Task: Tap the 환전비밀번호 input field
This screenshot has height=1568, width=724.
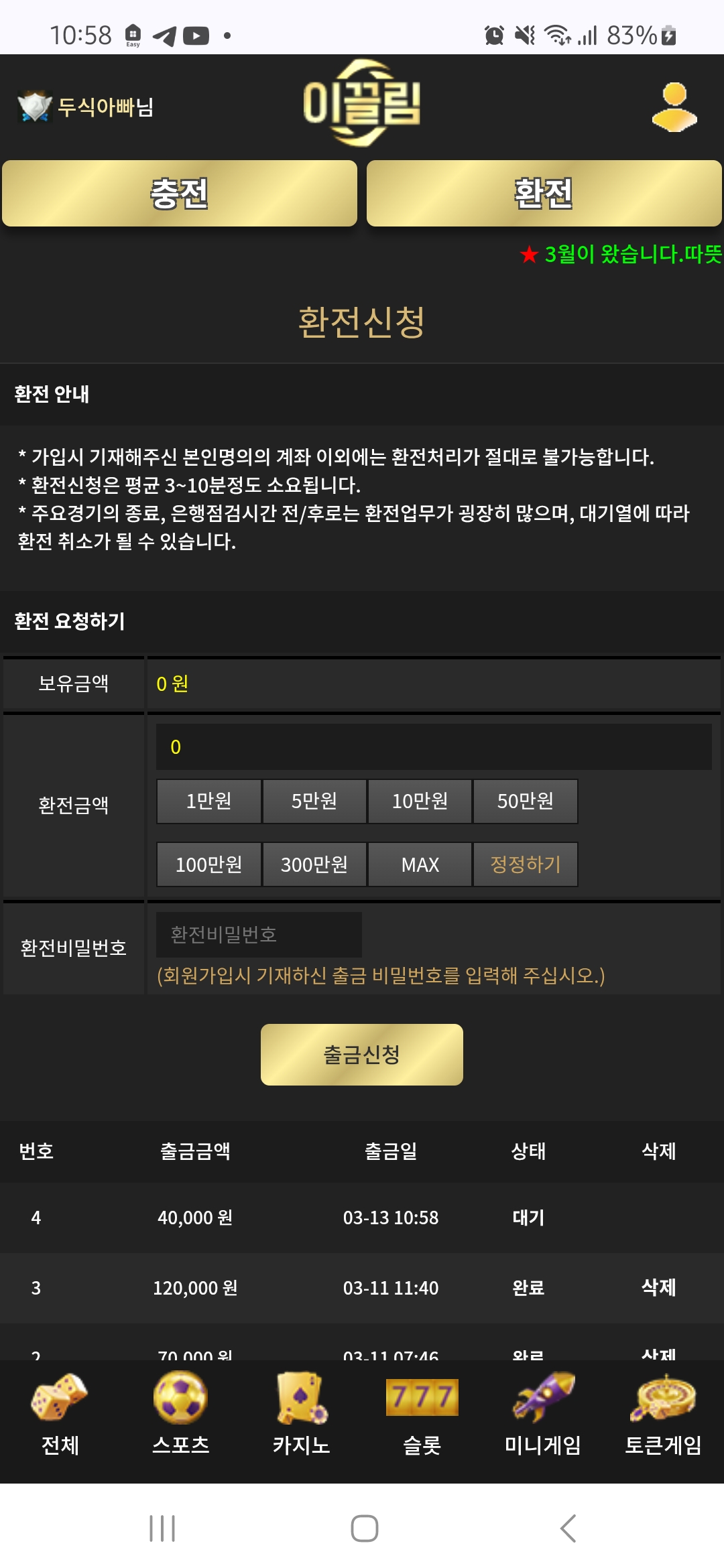Action: click(259, 934)
